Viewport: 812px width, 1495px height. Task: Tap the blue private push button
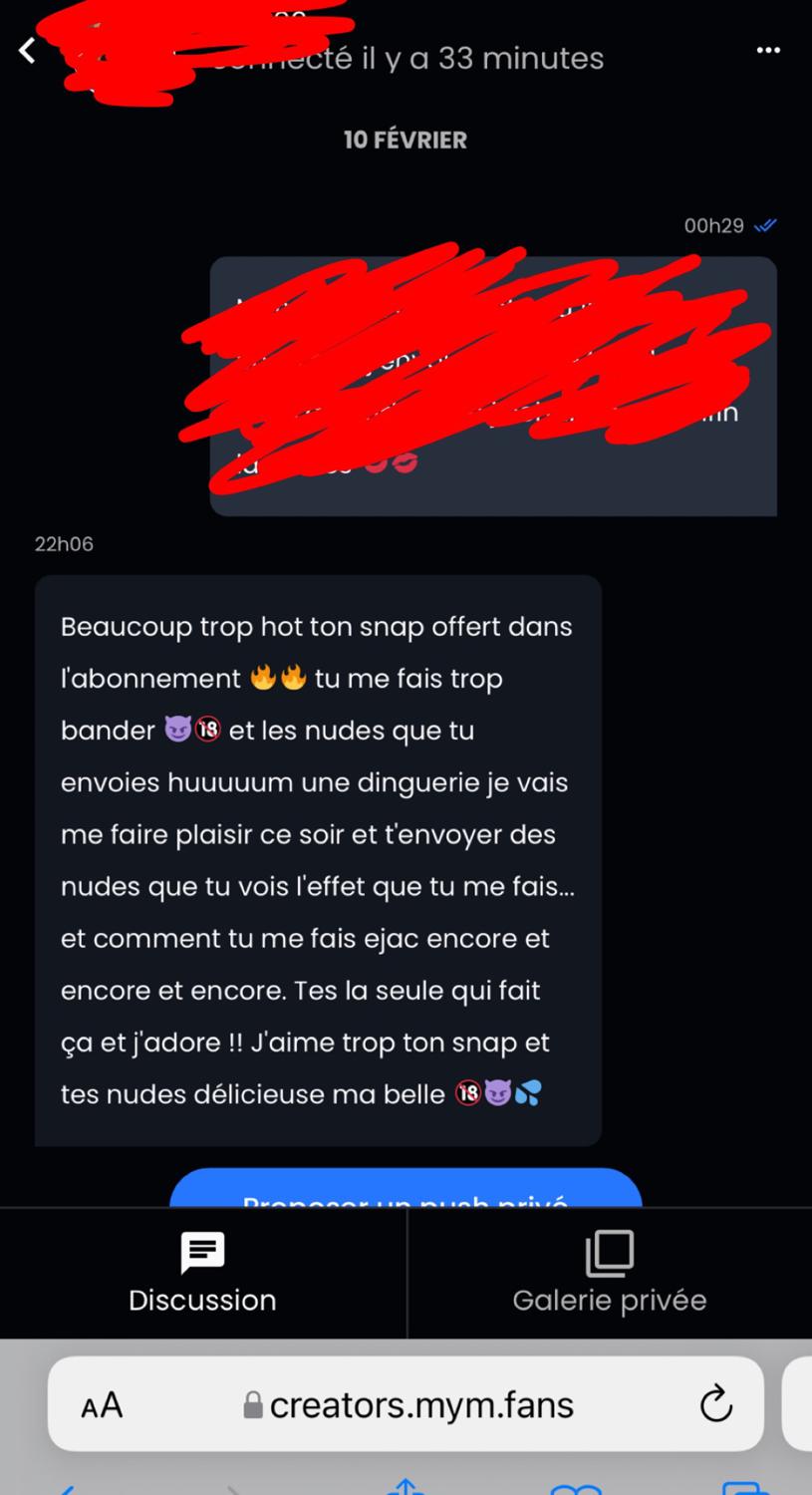tap(406, 1188)
